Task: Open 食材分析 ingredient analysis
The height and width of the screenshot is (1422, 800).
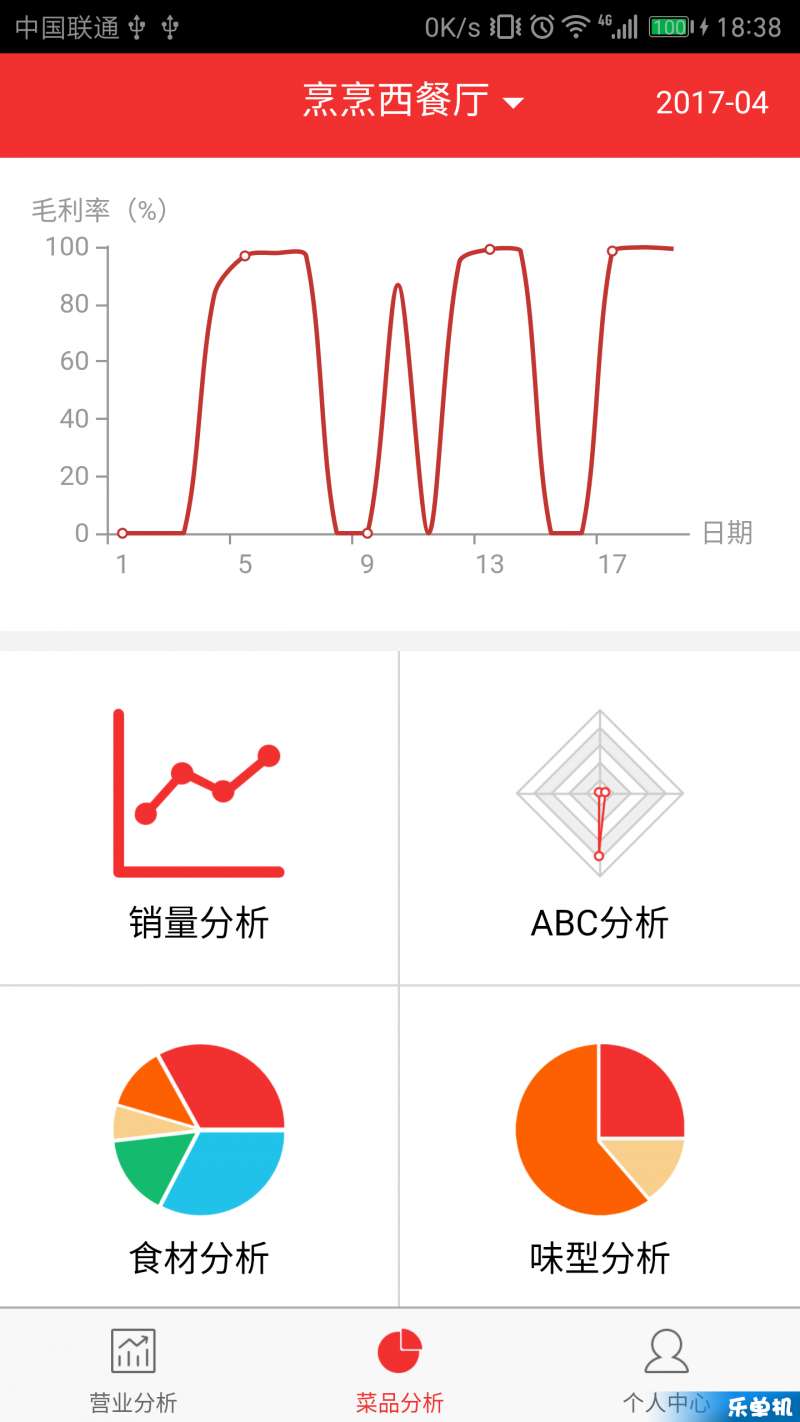Action: (199, 1147)
